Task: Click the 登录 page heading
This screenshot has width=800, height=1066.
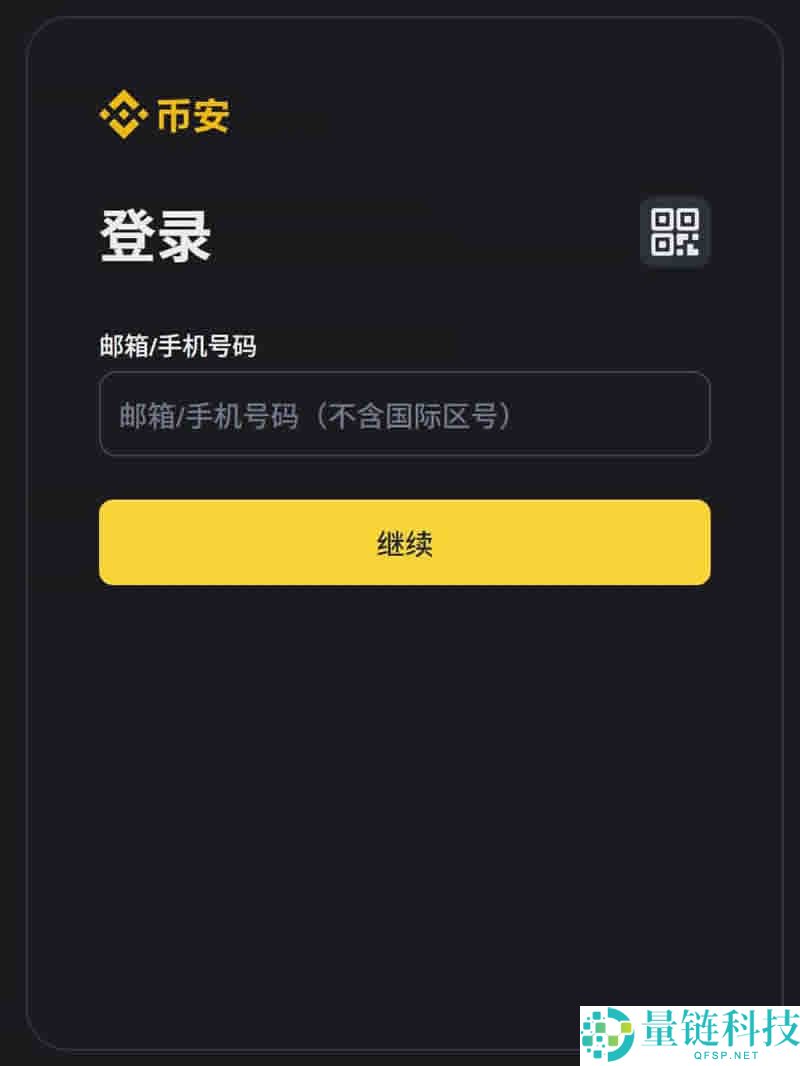Action: 155,232
